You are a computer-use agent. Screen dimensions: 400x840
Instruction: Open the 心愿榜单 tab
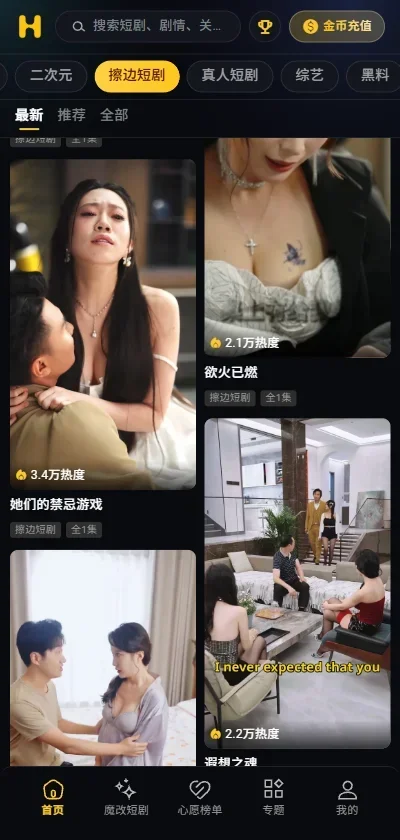200,797
